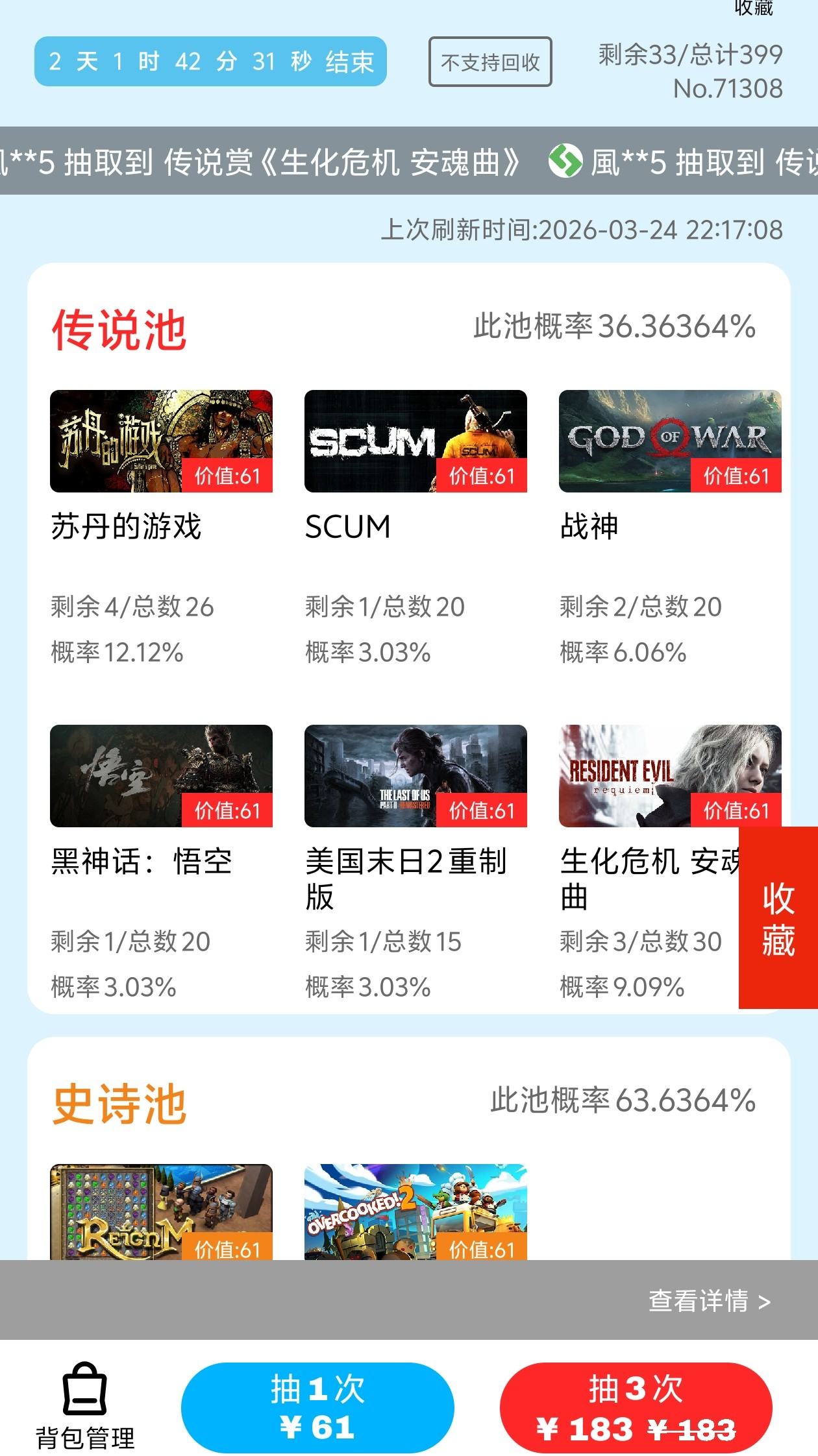Image resolution: width=818 pixels, height=1456 pixels.
Task: Open the SCUM prize card
Action: (x=415, y=441)
